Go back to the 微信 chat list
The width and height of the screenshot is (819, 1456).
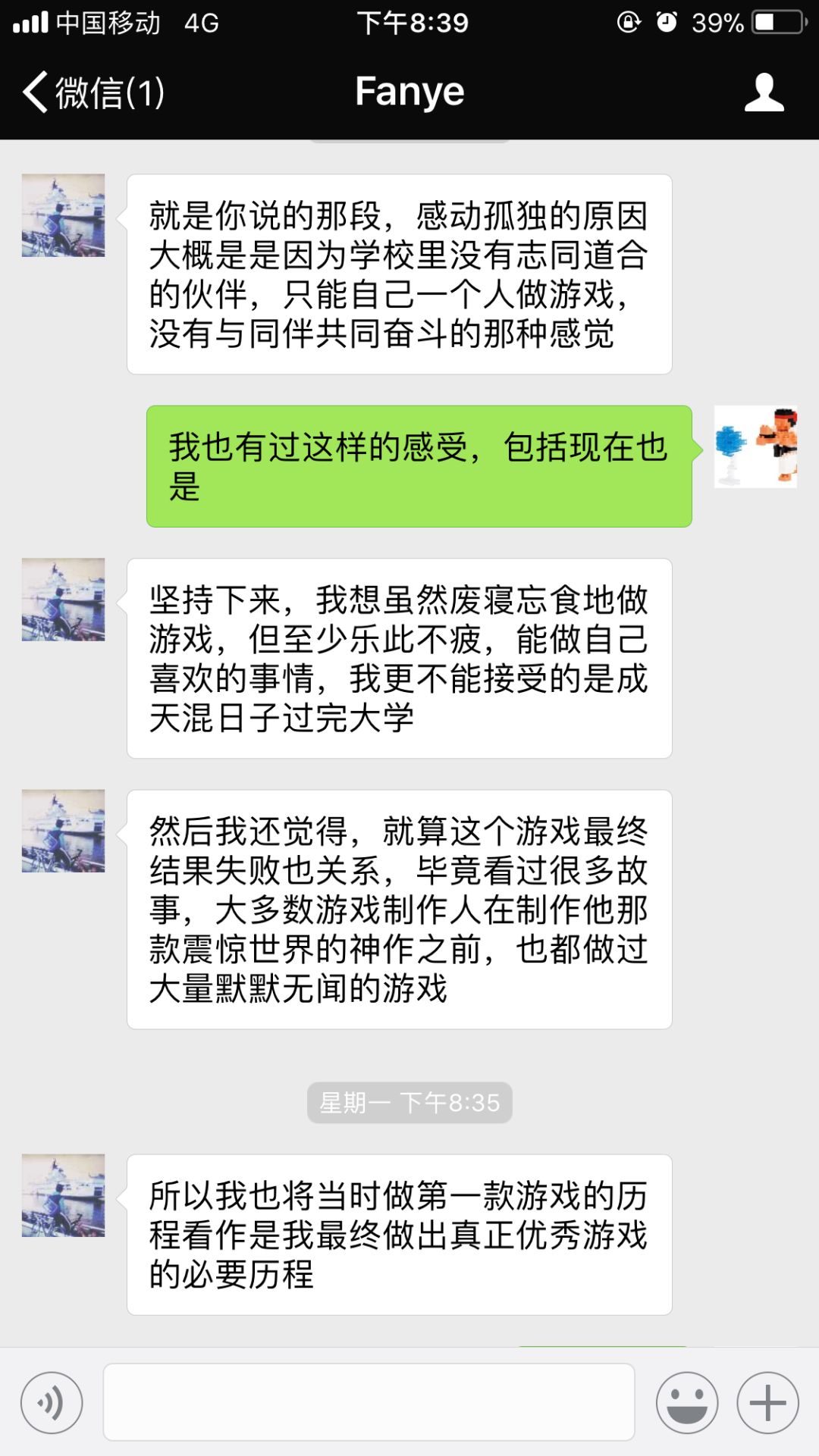(93, 92)
